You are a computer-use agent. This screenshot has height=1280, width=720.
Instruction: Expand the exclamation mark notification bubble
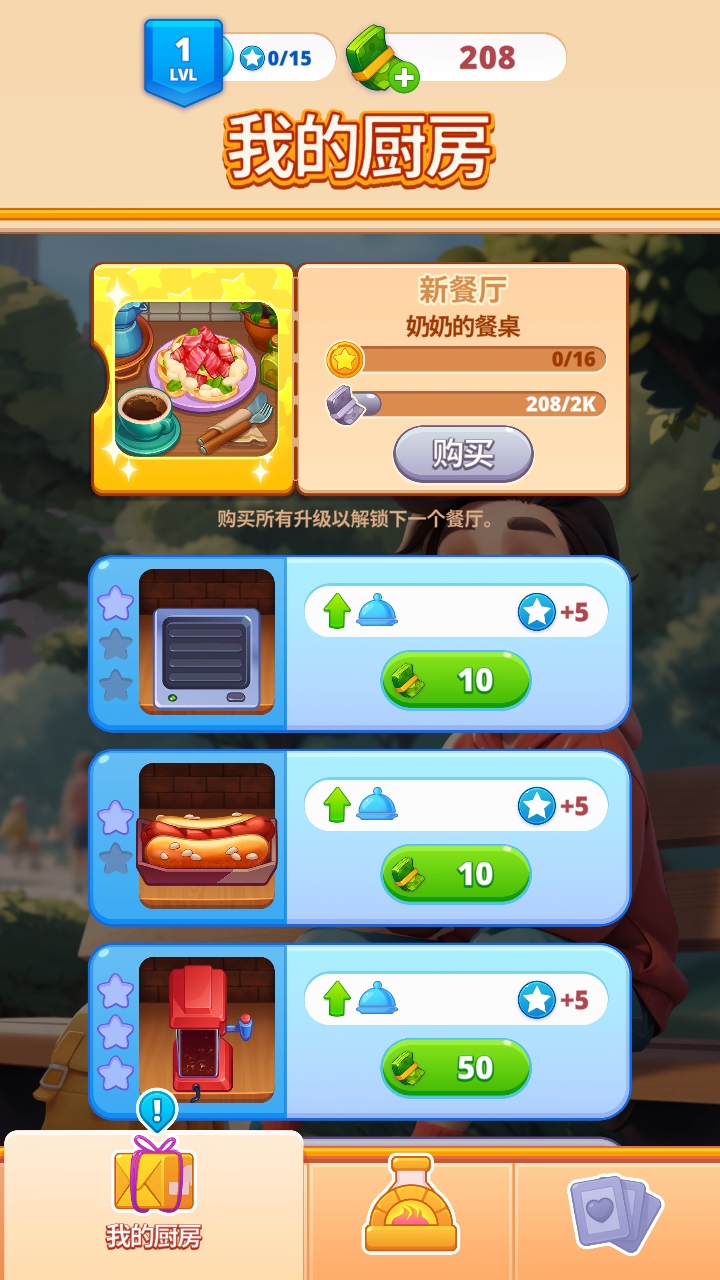click(x=156, y=1107)
